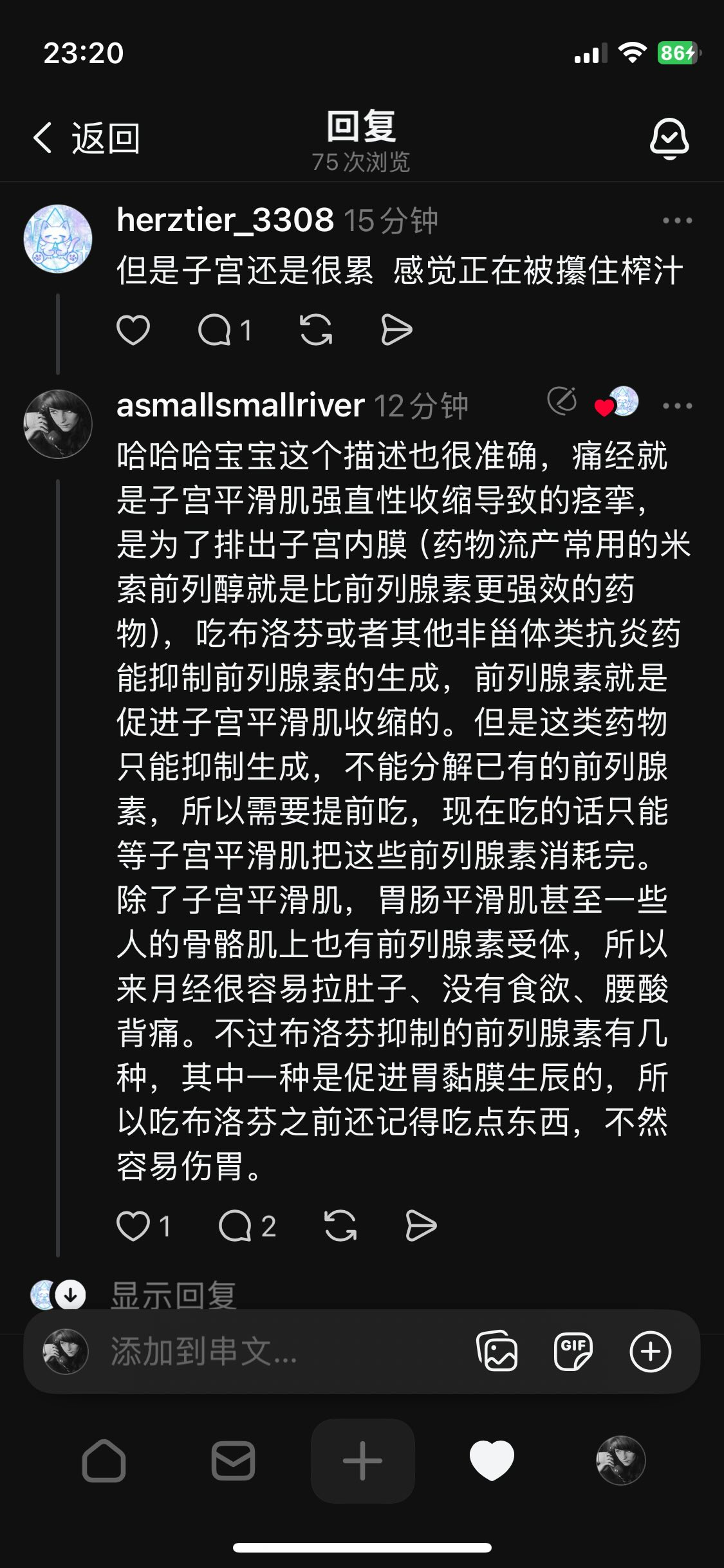Share asmallsmallriver's reply
Image resolution: width=724 pixels, height=1568 pixels.
[x=421, y=1226]
